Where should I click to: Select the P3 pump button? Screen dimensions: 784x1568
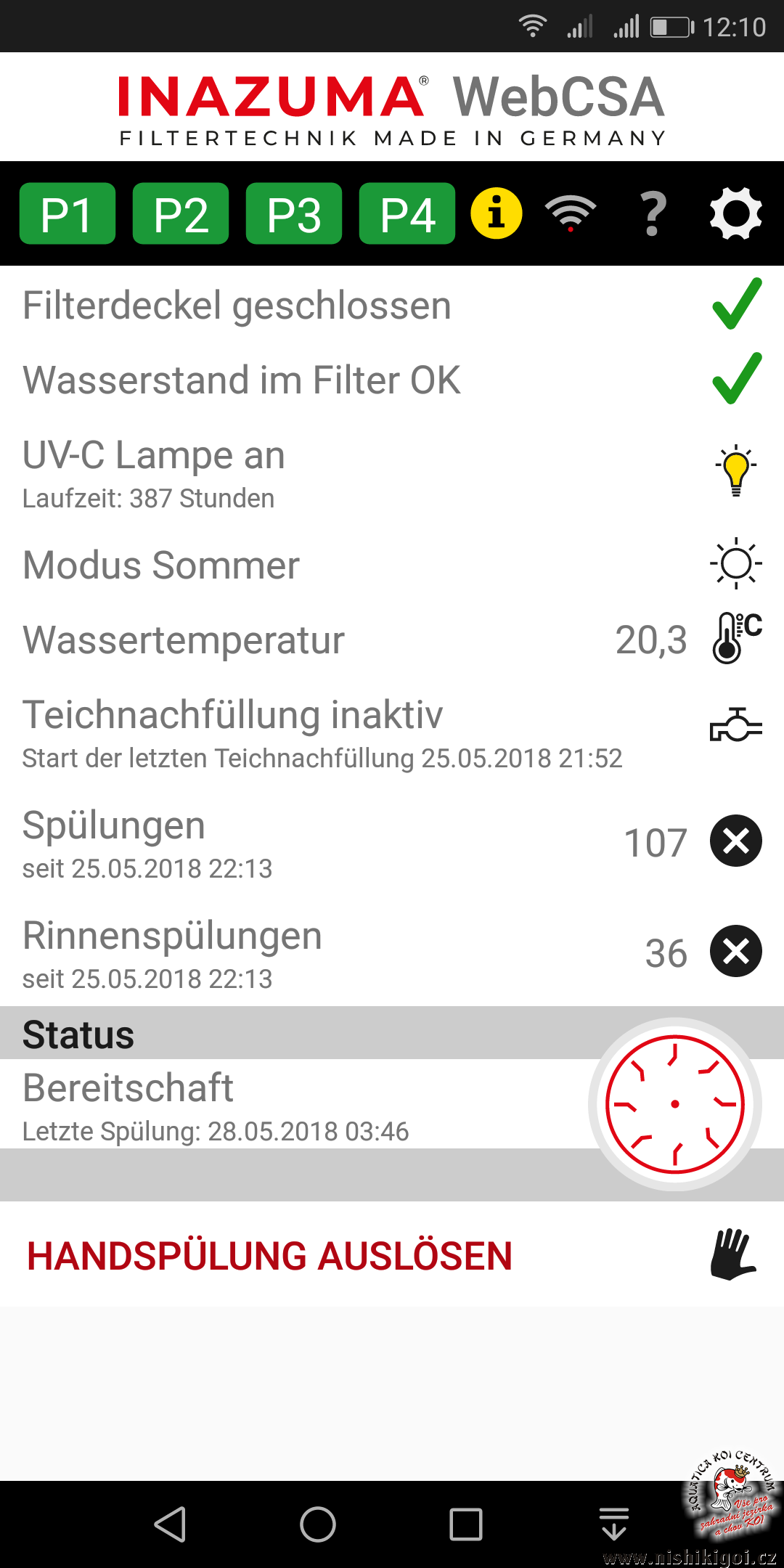[x=294, y=213]
